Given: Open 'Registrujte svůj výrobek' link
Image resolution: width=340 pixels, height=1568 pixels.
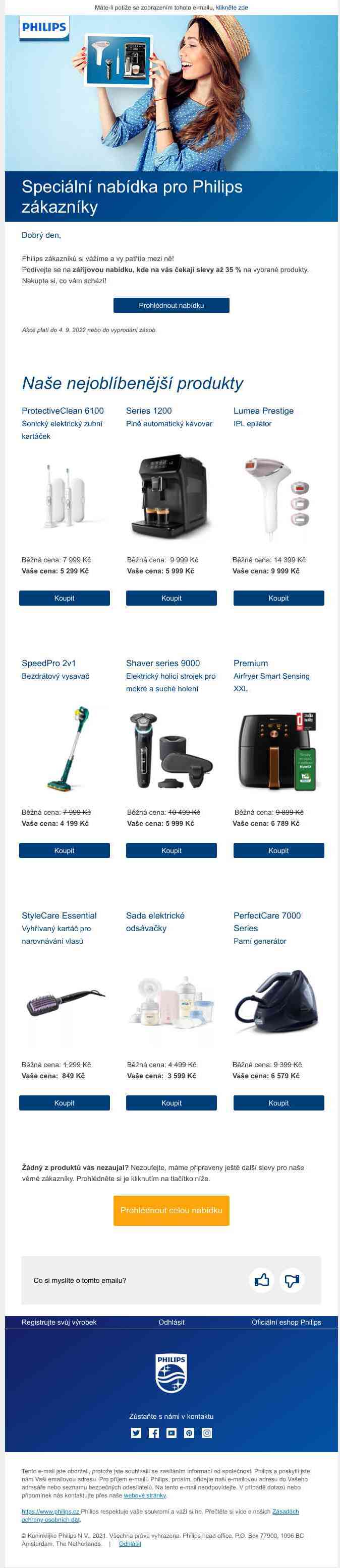Looking at the screenshot, I should pyautogui.click(x=59, y=1322).
